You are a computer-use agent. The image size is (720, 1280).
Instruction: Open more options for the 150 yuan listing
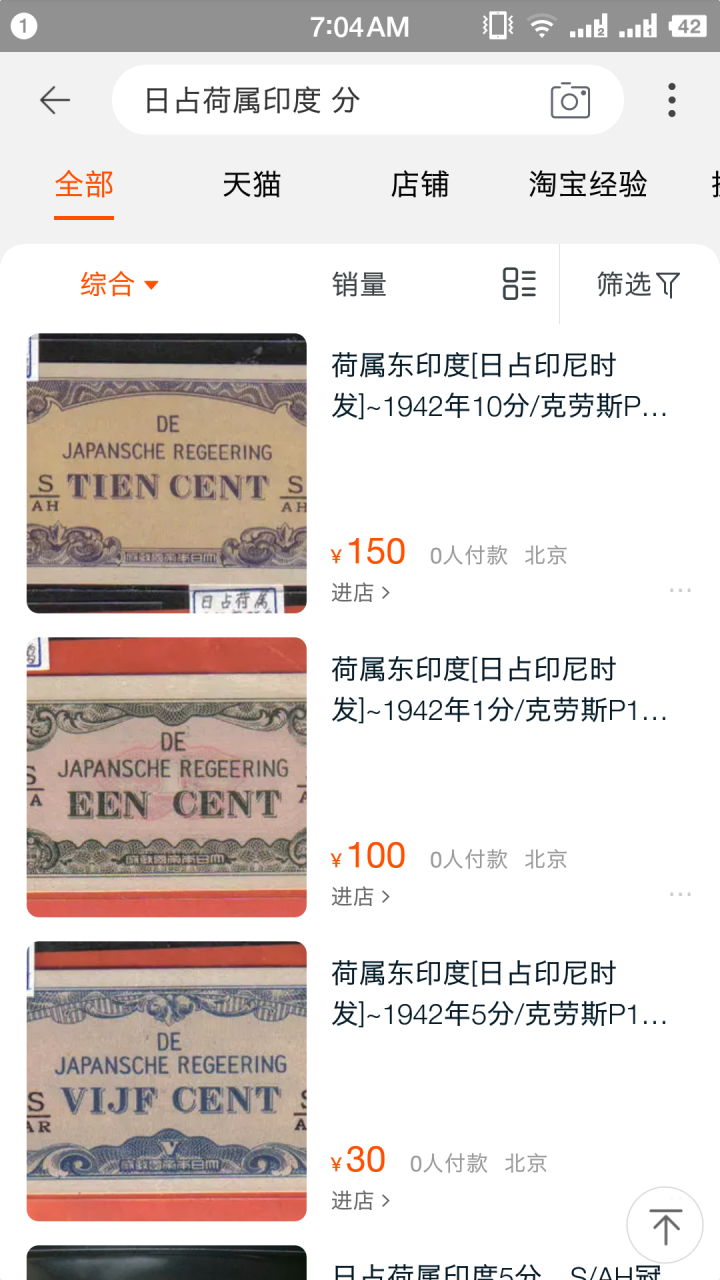(x=681, y=590)
